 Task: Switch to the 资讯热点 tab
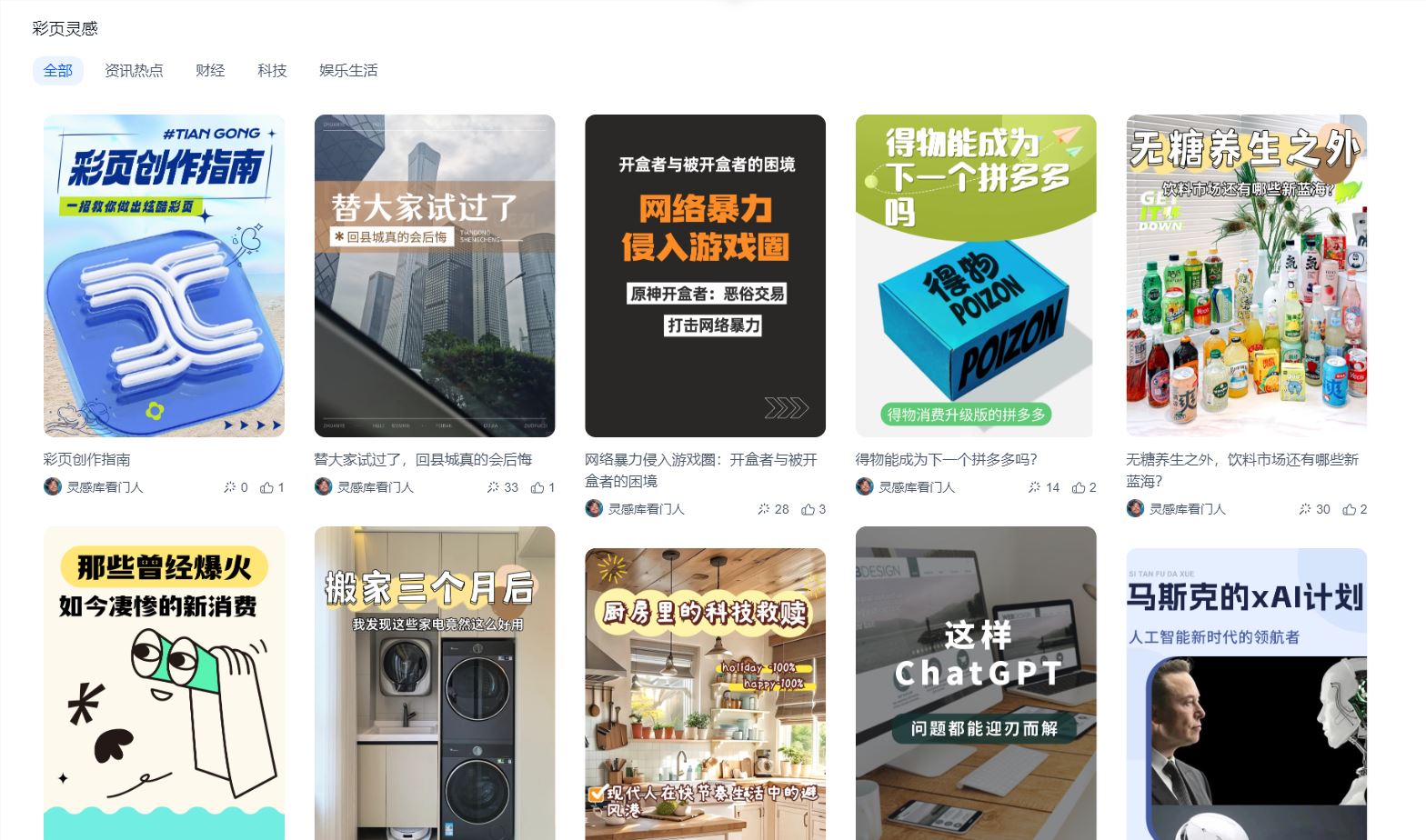point(134,71)
